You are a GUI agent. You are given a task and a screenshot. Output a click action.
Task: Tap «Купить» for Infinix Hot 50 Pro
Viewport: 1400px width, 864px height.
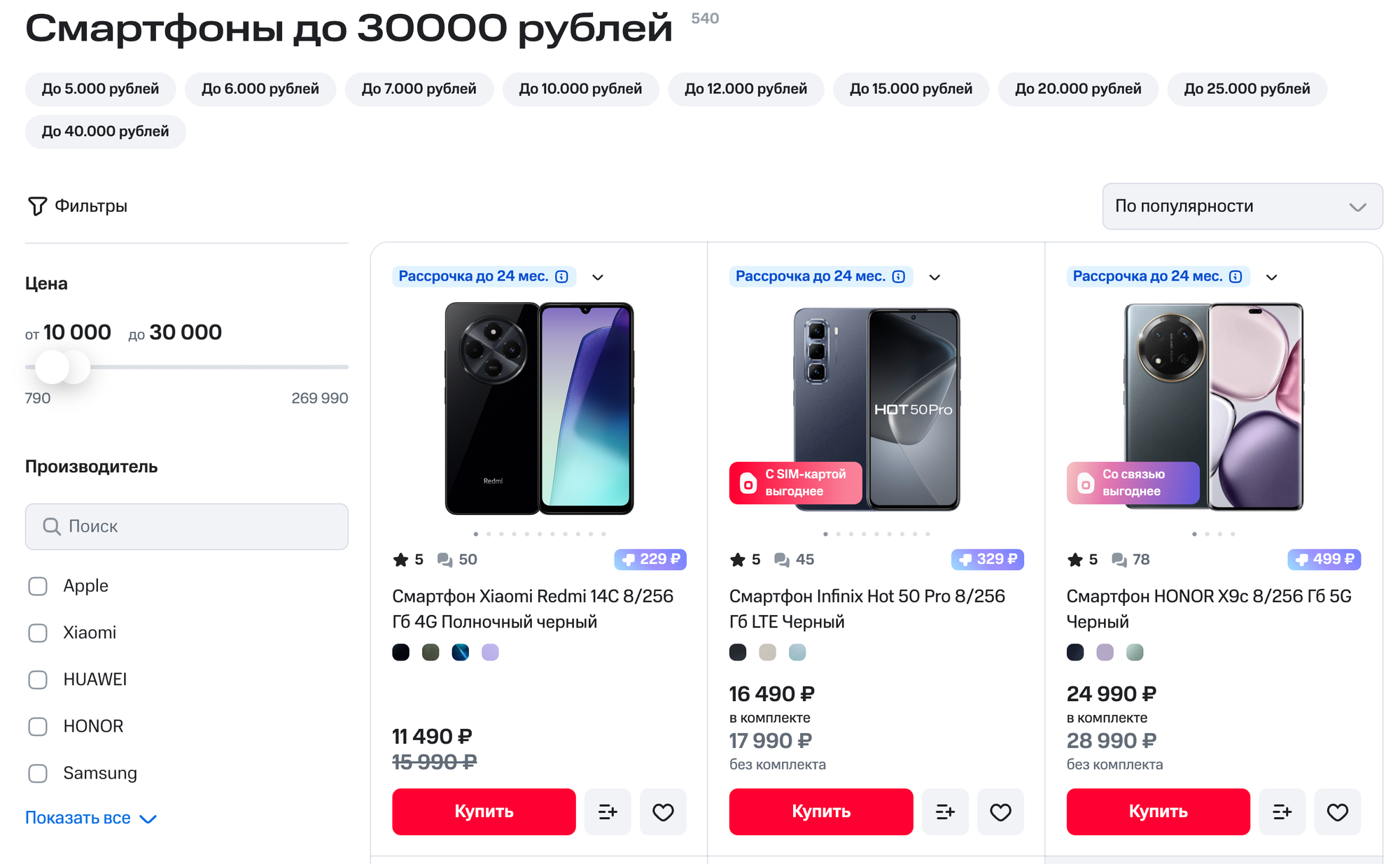pyautogui.click(x=820, y=812)
